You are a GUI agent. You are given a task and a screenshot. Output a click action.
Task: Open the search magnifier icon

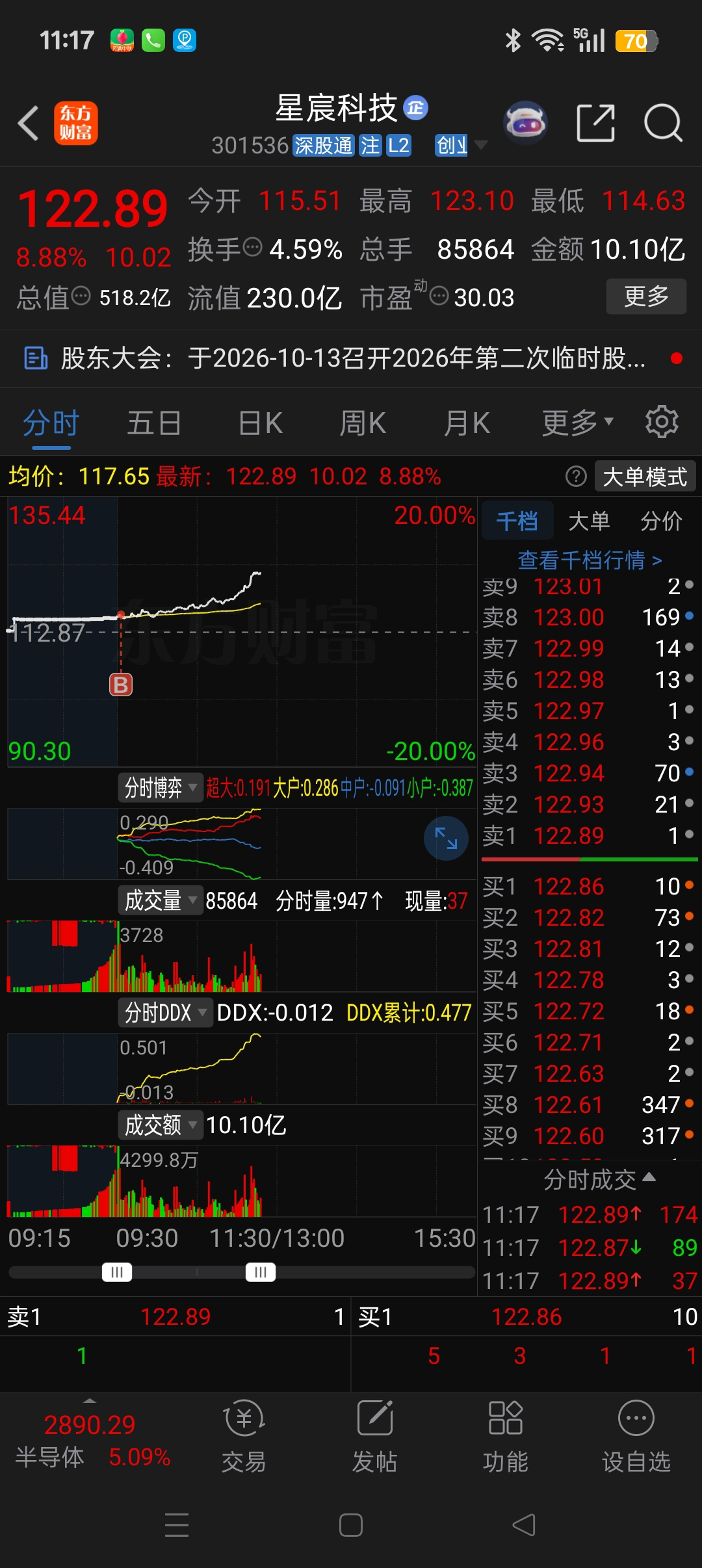point(663,123)
